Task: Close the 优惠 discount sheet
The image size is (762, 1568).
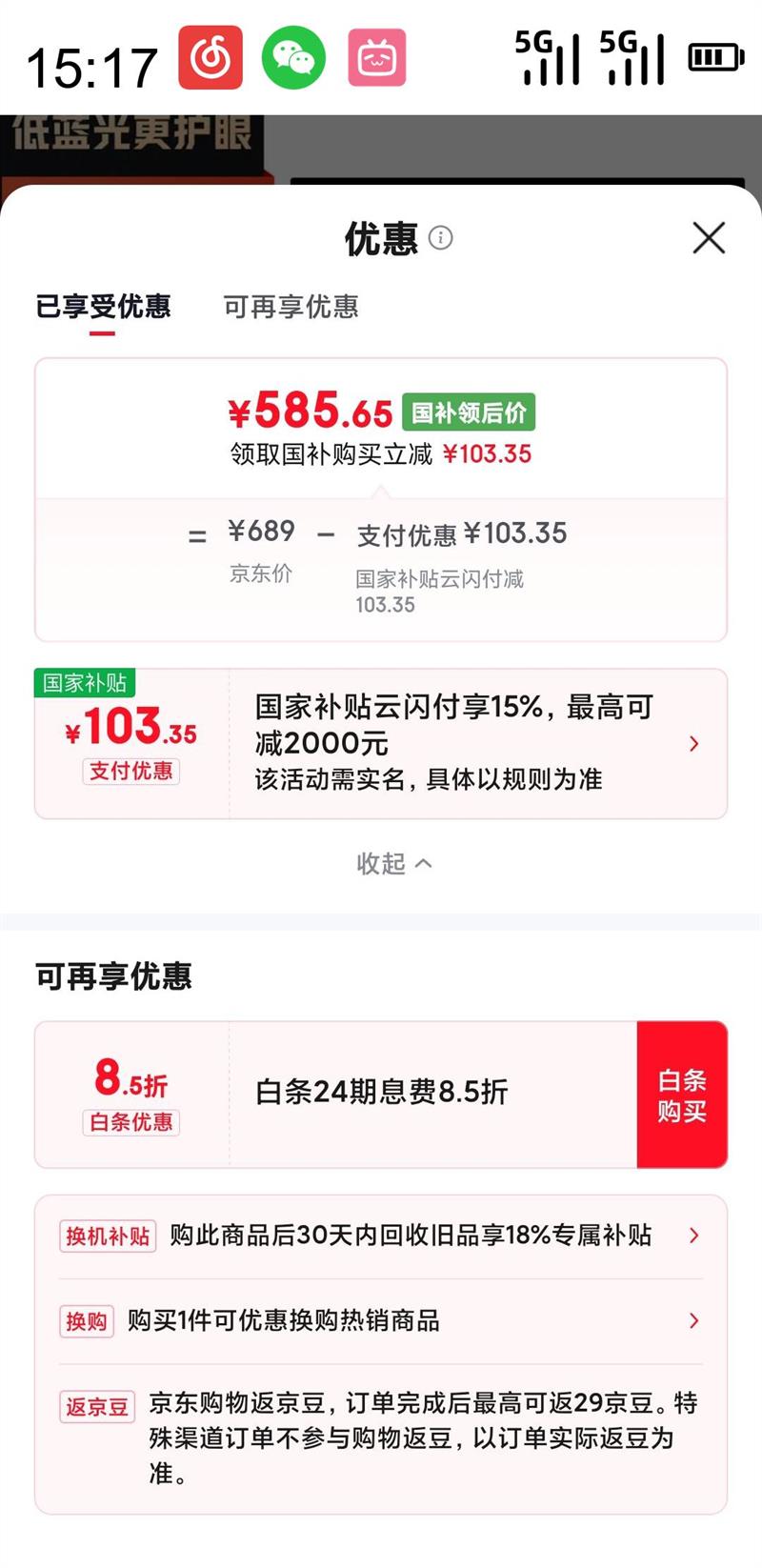Action: (x=709, y=238)
